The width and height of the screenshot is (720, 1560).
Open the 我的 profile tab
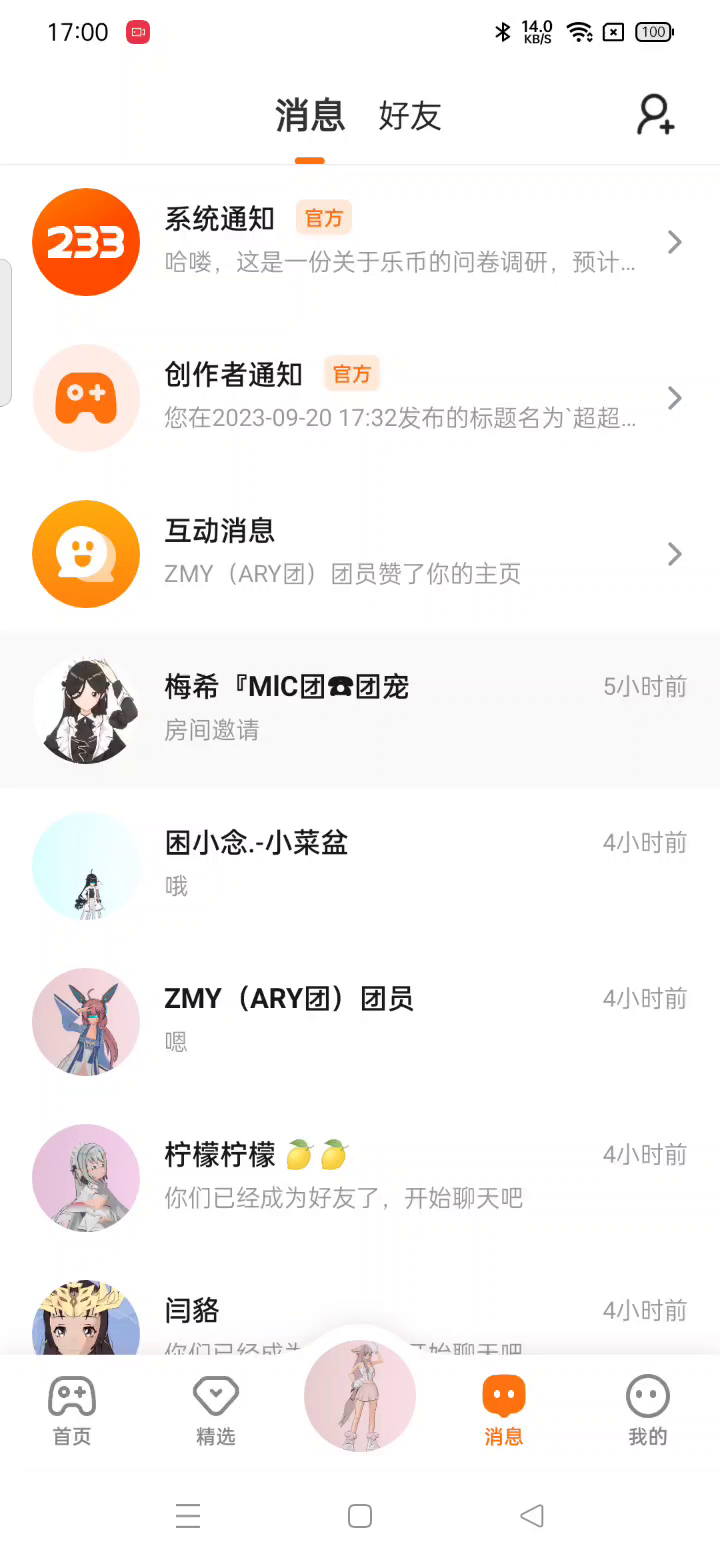coord(647,1410)
